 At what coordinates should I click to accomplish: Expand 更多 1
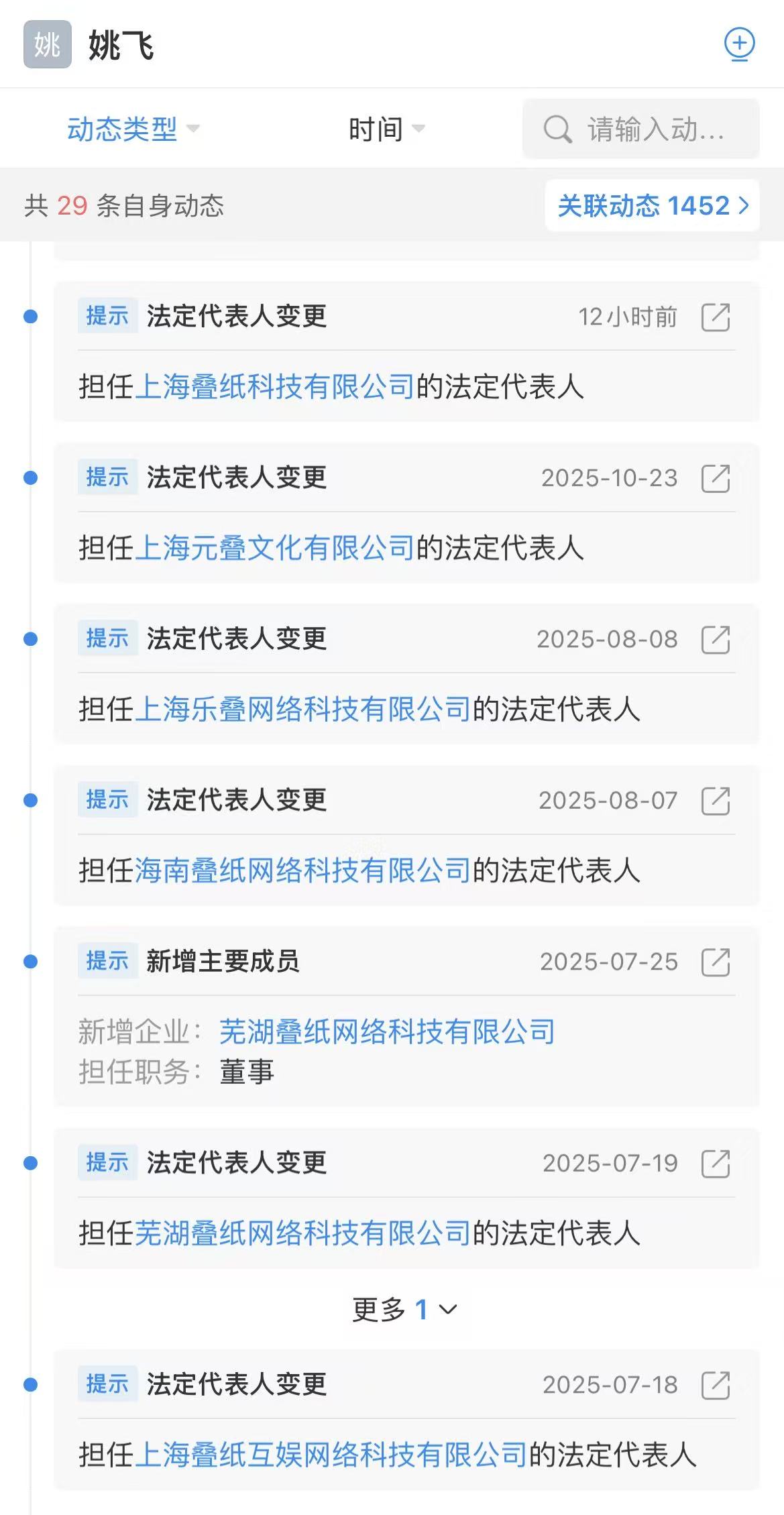(404, 1308)
